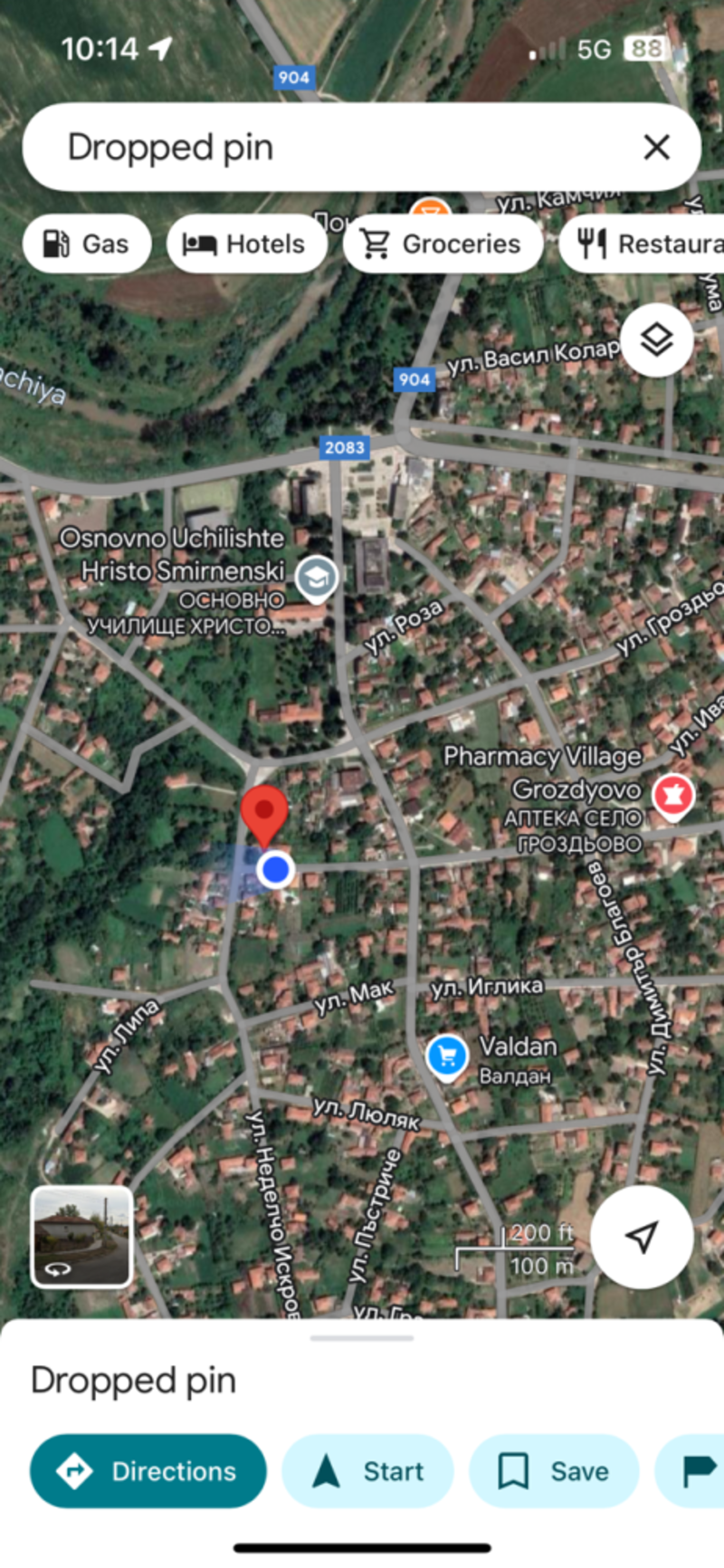Open map layers options
The width and height of the screenshot is (724, 1568).
pyautogui.click(x=657, y=340)
